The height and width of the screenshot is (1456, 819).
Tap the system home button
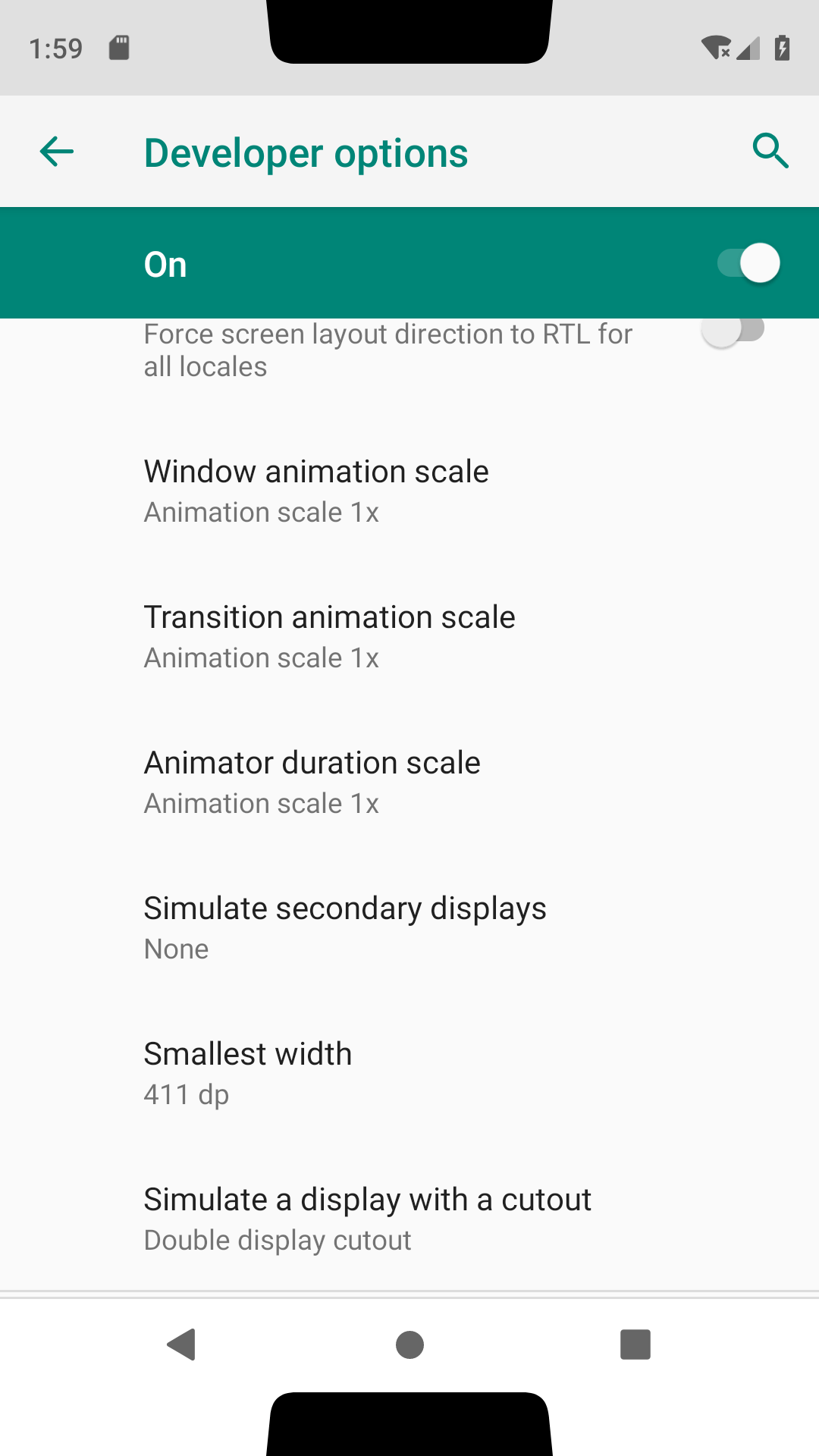coord(409,1345)
